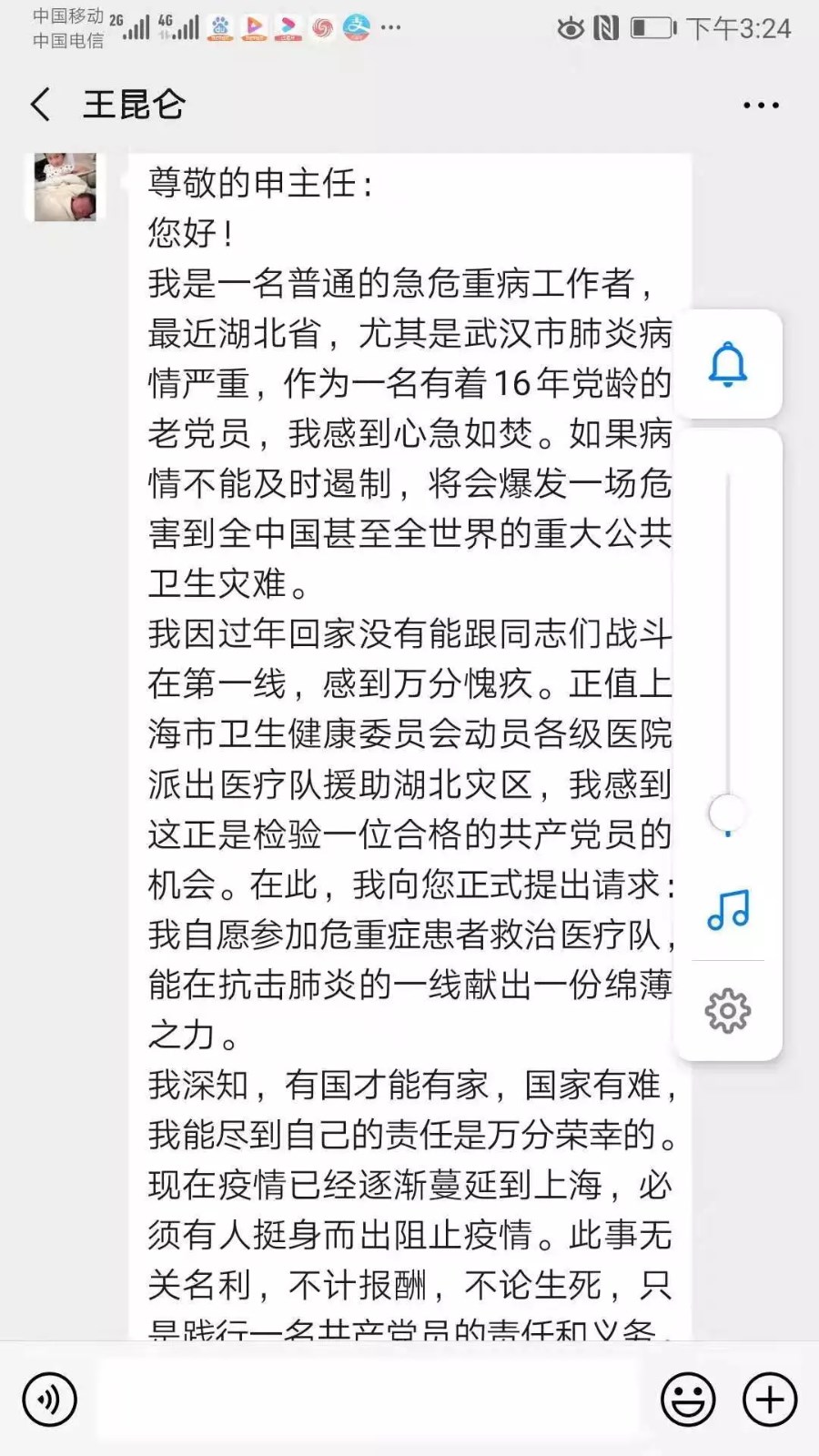Tap the volume slider knob

pos(727,813)
